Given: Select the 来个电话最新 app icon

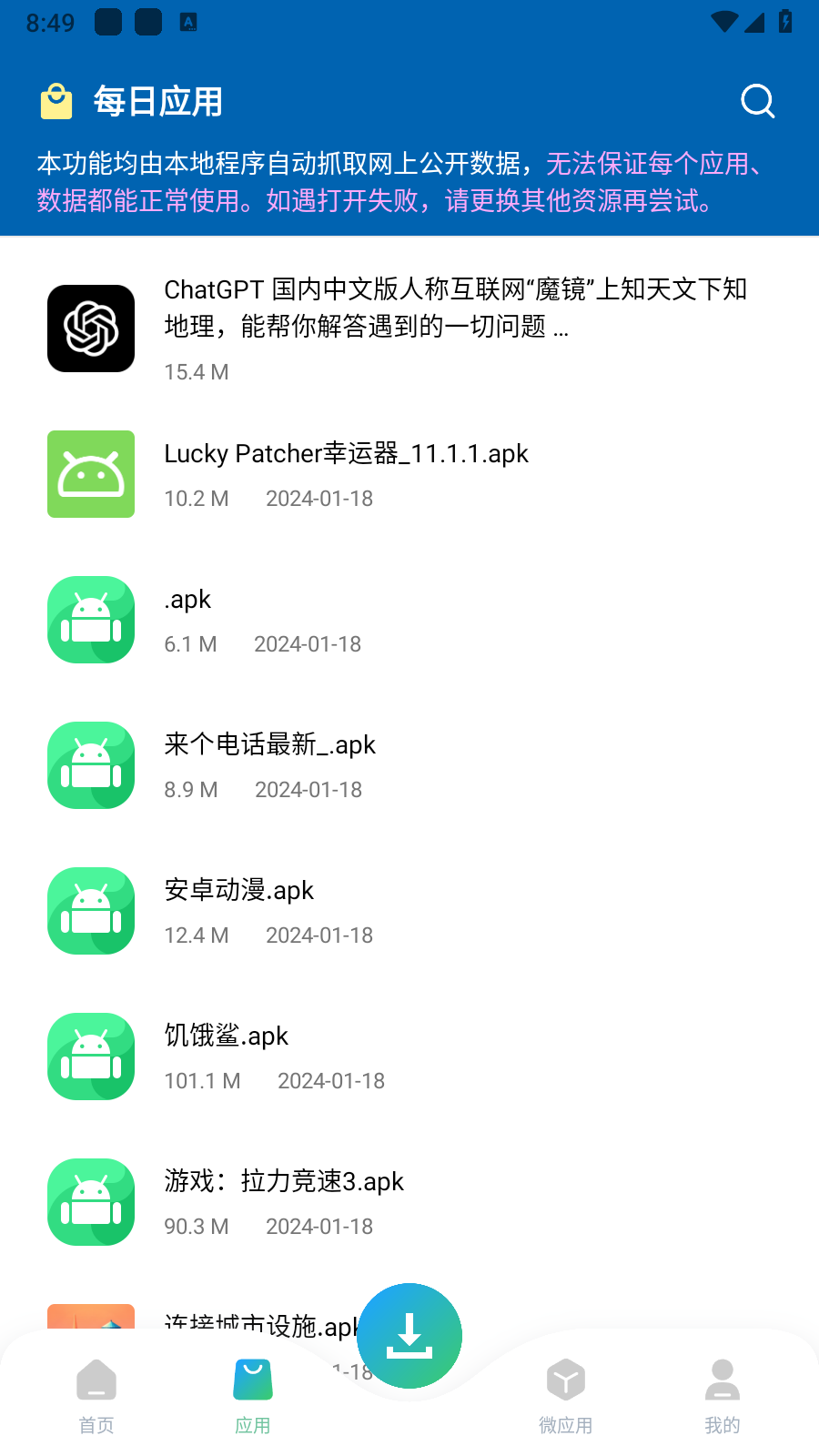Looking at the screenshot, I should (90, 765).
